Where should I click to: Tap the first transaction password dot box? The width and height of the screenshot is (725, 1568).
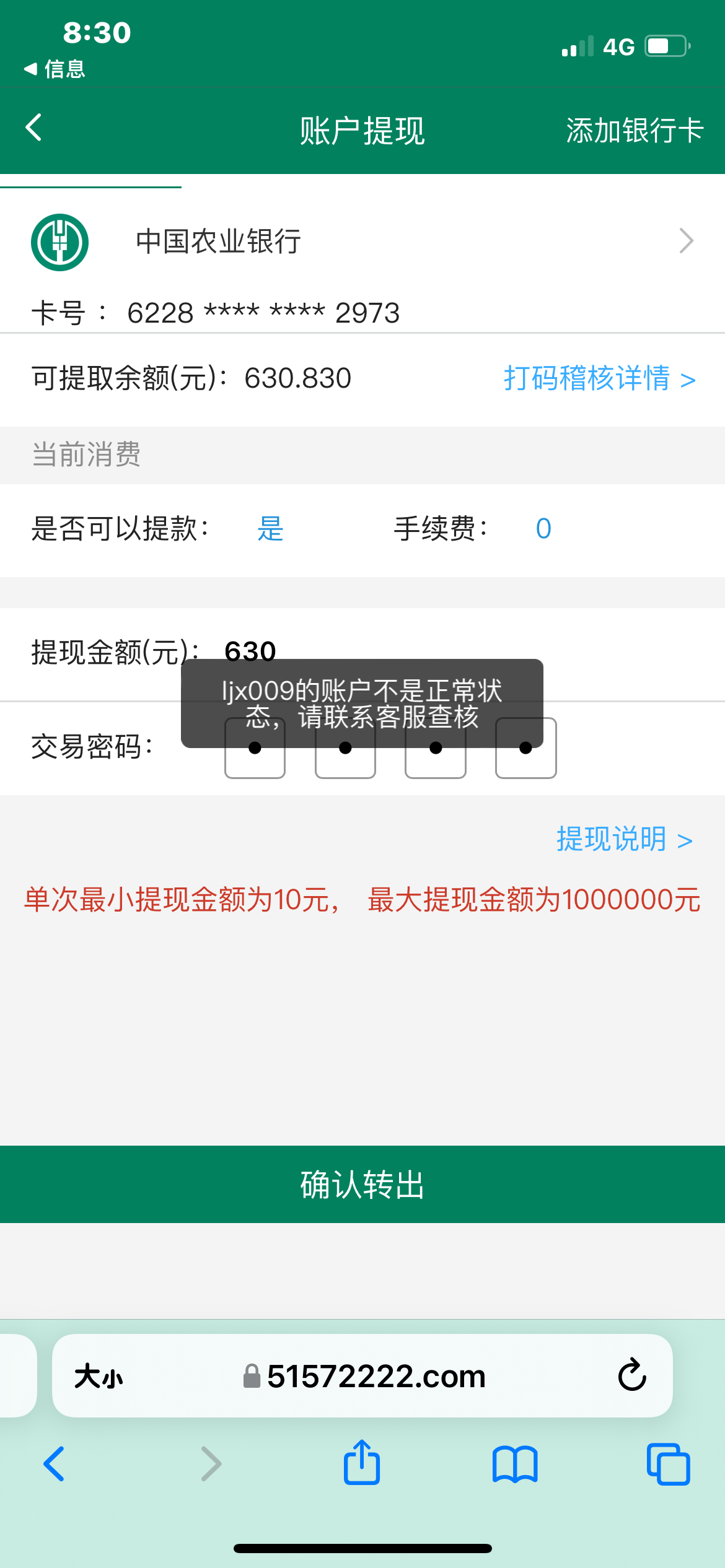[x=255, y=749]
